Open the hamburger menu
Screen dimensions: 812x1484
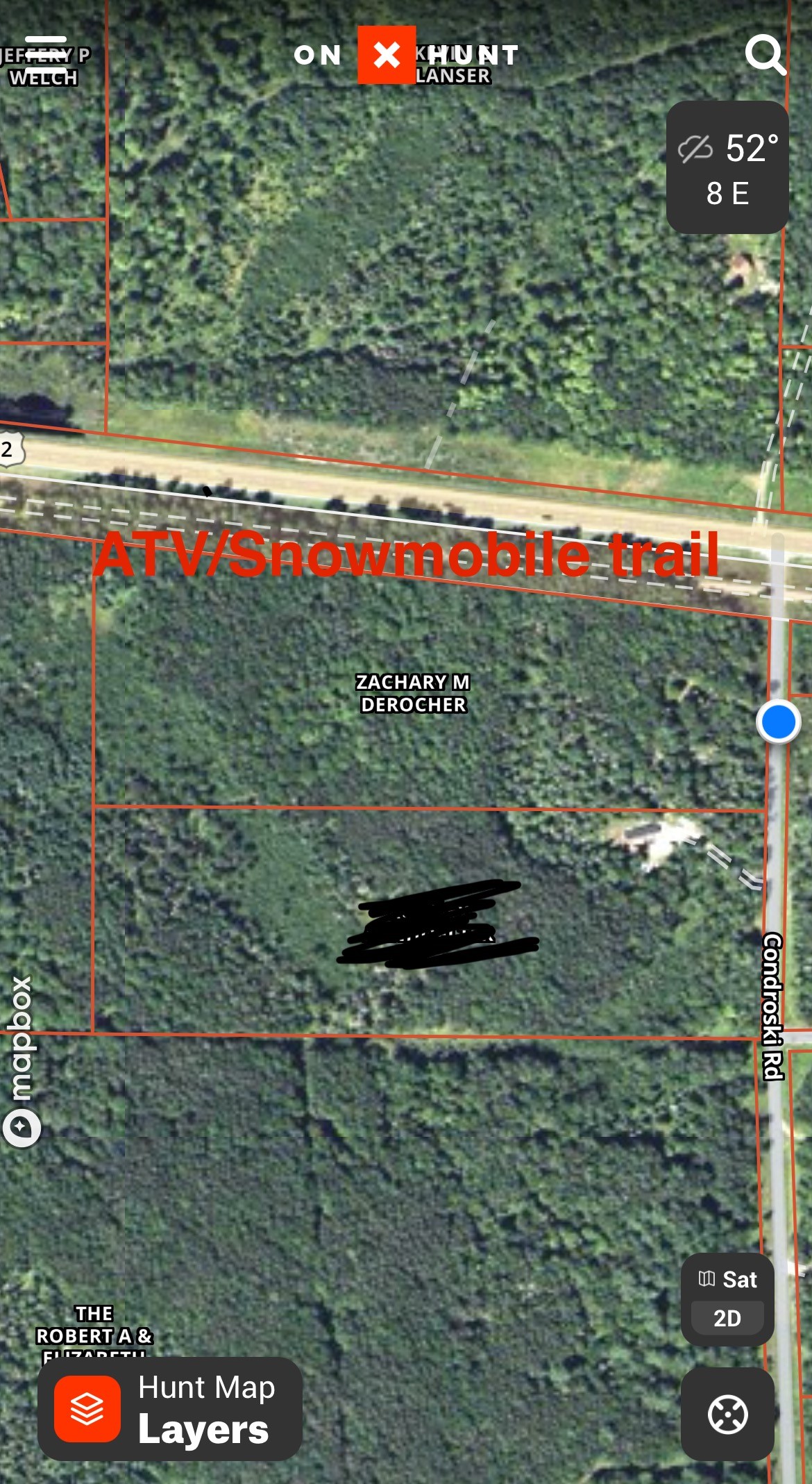(46, 54)
